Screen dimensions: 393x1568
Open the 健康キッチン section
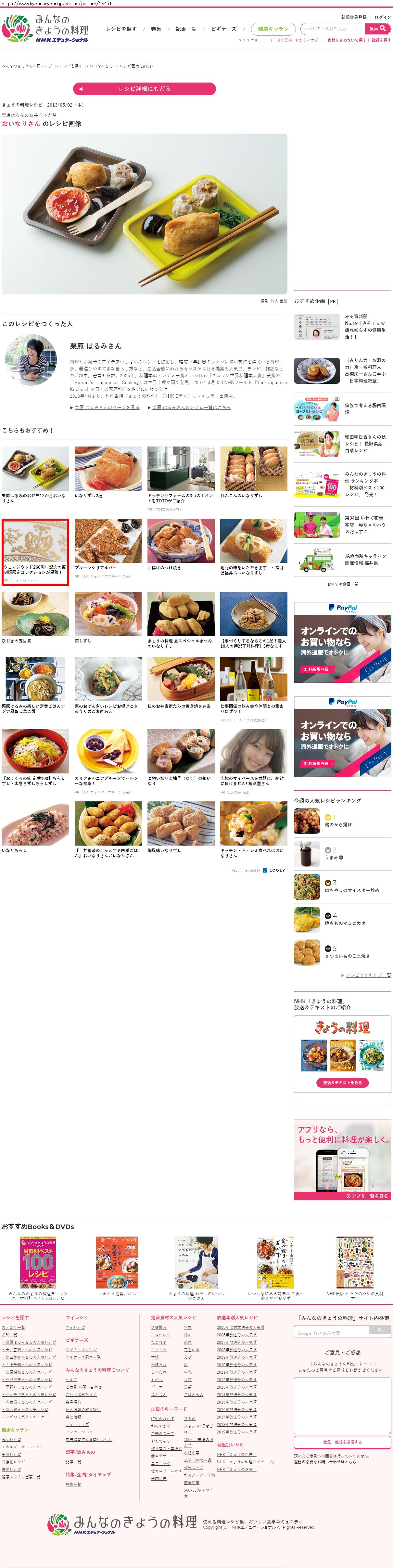click(x=273, y=29)
